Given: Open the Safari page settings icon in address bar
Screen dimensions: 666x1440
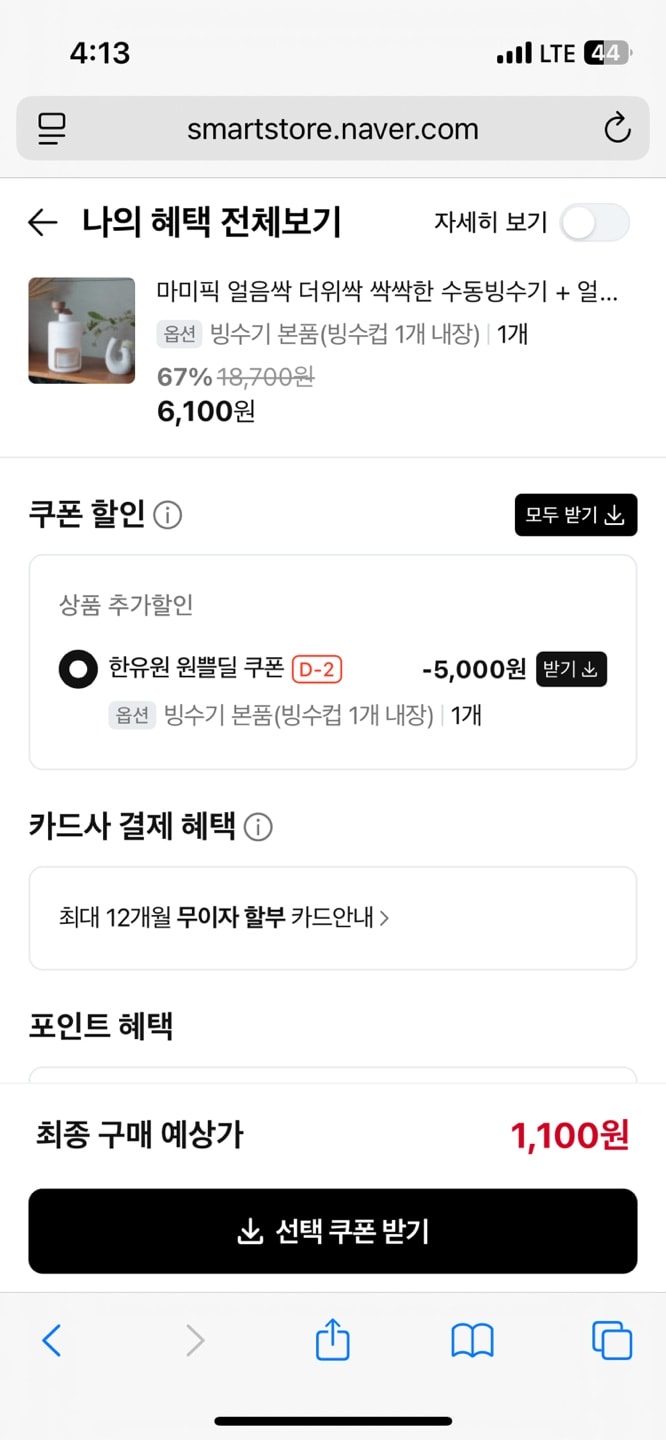Looking at the screenshot, I should 52,128.
